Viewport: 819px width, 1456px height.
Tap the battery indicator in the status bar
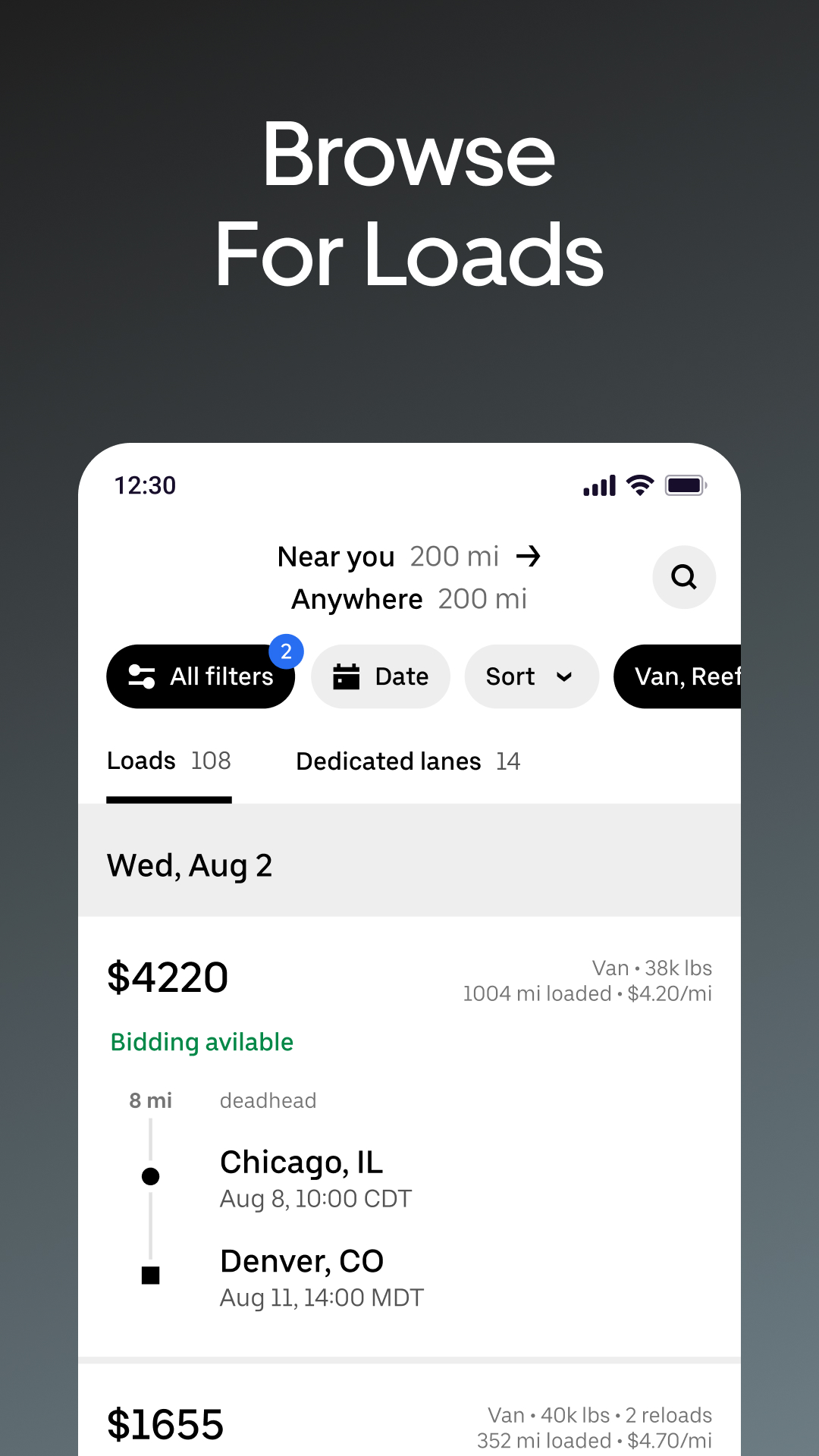(x=685, y=485)
